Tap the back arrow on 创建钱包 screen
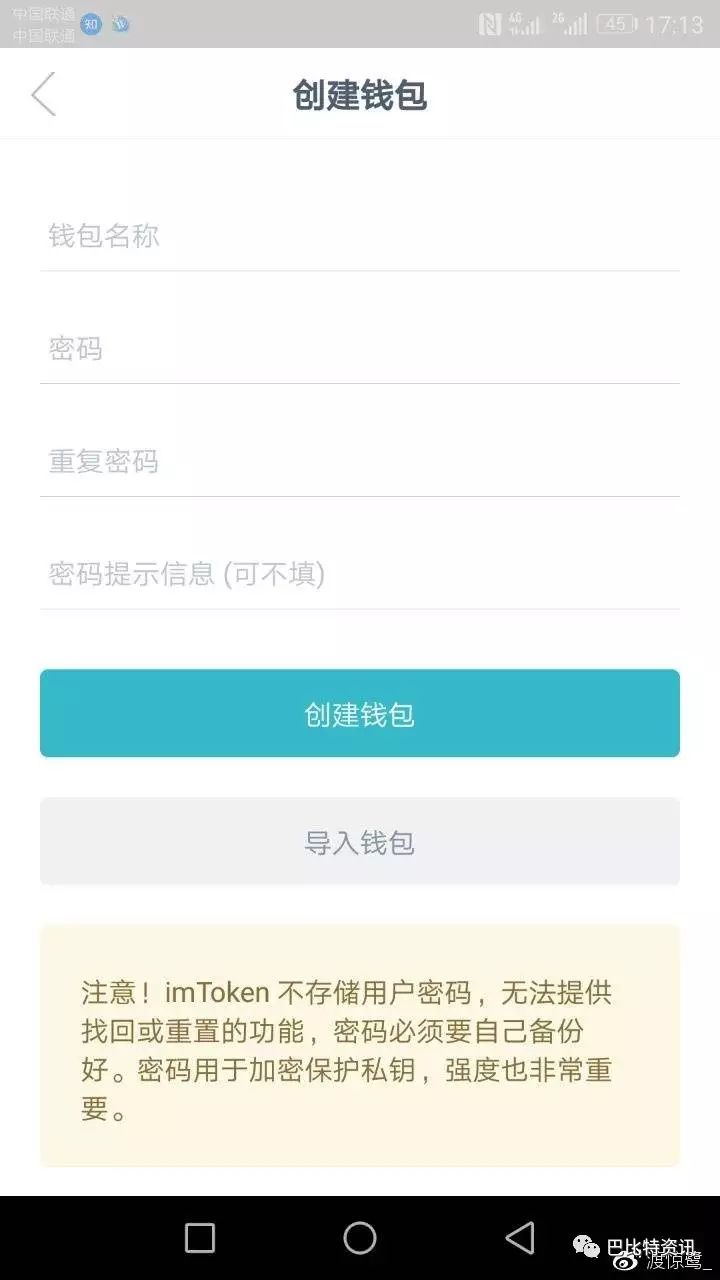Viewport: 720px width, 1280px height. click(42, 93)
